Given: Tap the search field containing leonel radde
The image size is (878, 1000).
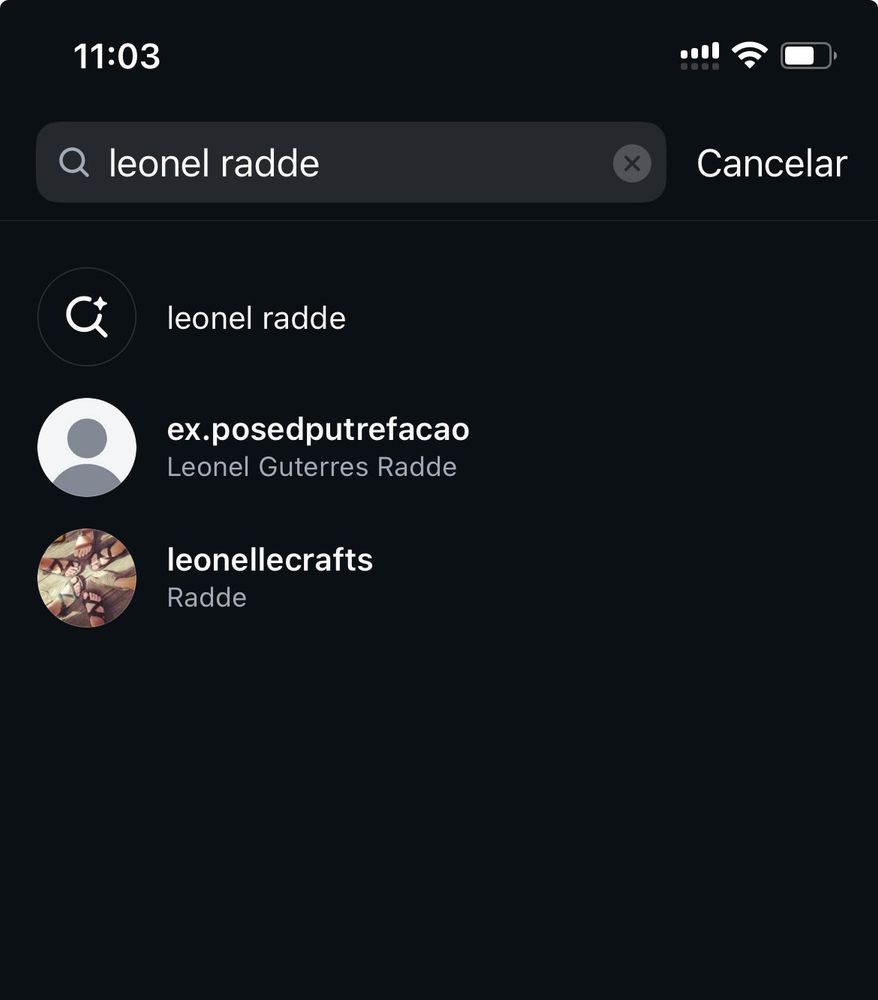Looking at the screenshot, I should coord(340,163).
